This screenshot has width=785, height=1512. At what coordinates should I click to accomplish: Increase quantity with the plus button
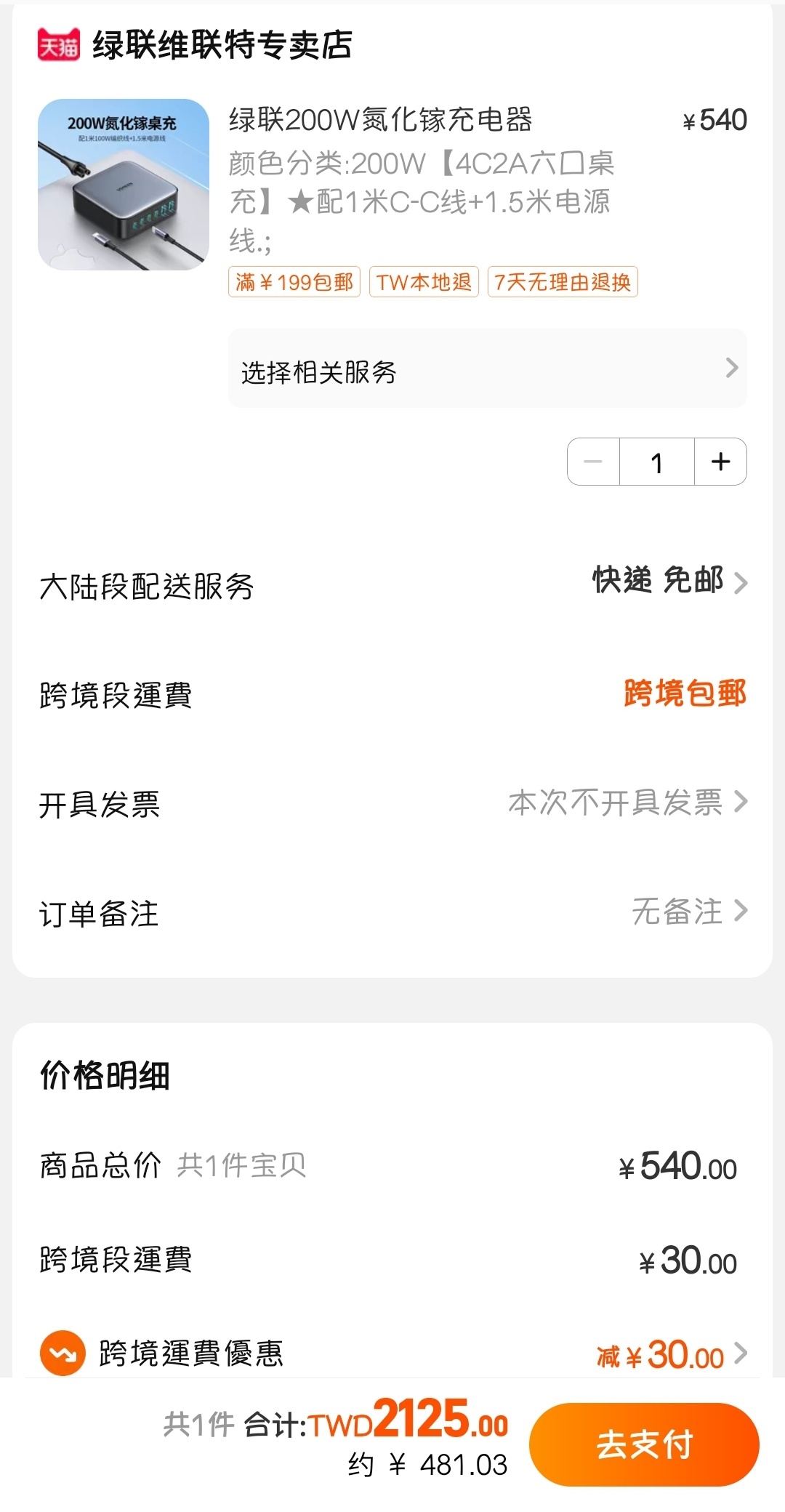[720, 462]
